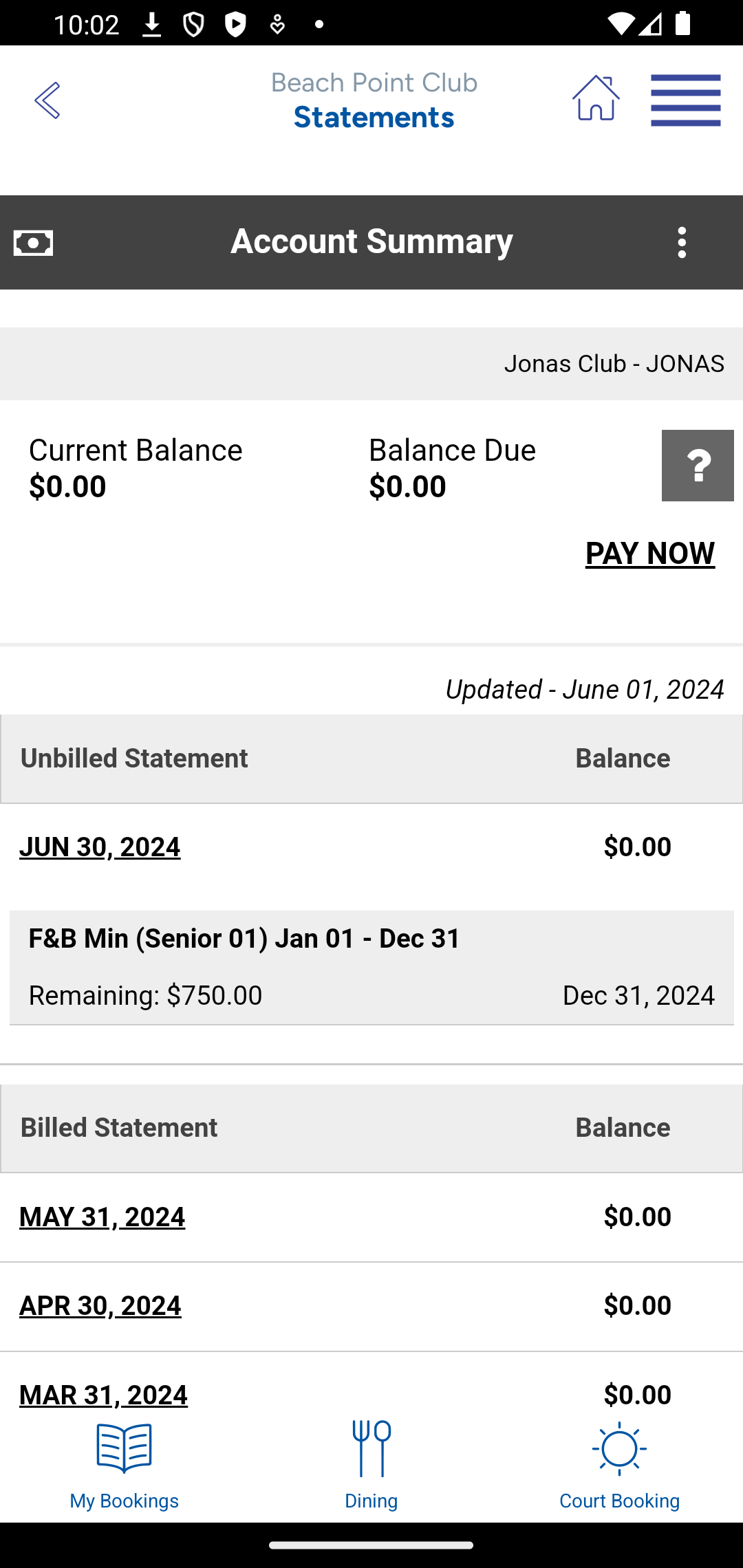743x1568 pixels.
Task: Go back using the top-left arrow
Action: [x=47, y=100]
